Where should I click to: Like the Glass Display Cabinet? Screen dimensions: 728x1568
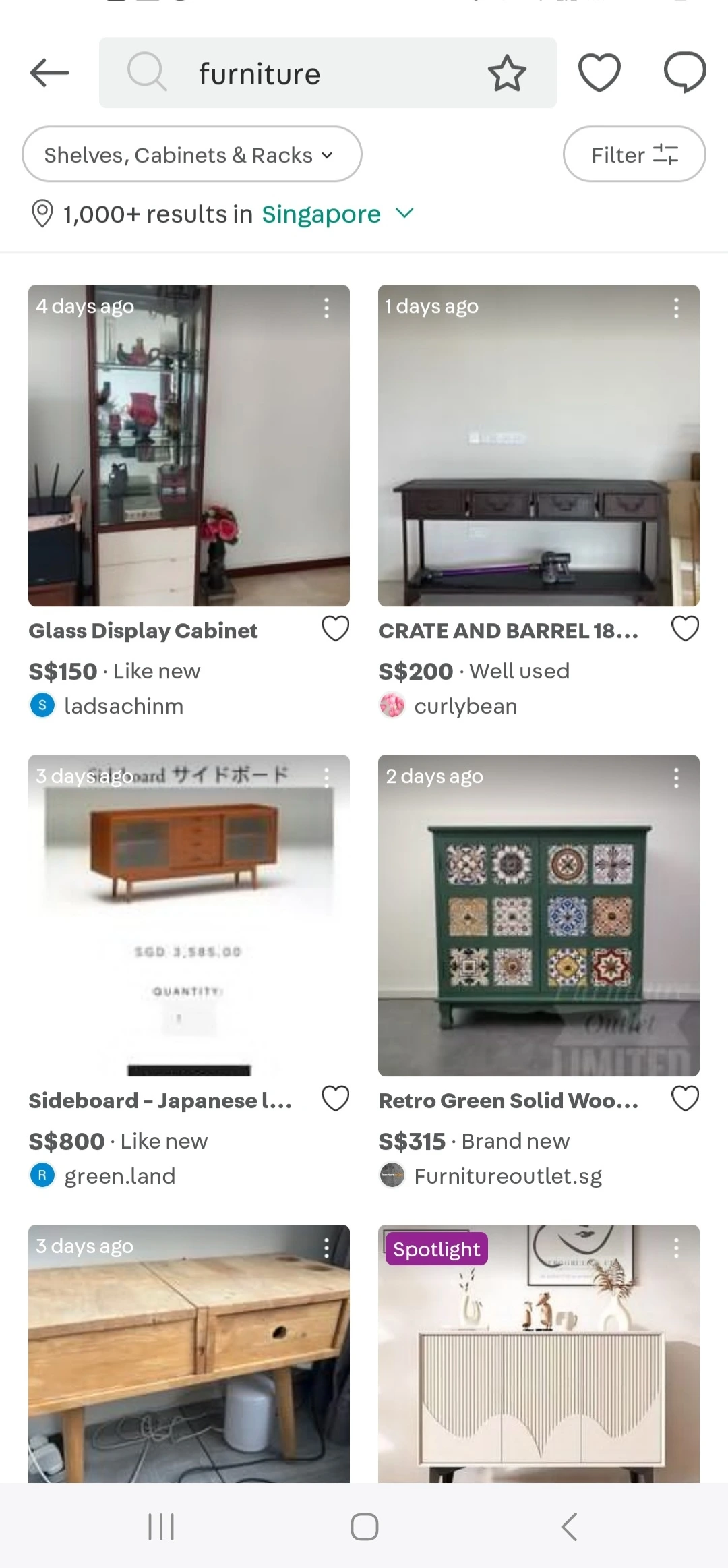[x=335, y=629]
